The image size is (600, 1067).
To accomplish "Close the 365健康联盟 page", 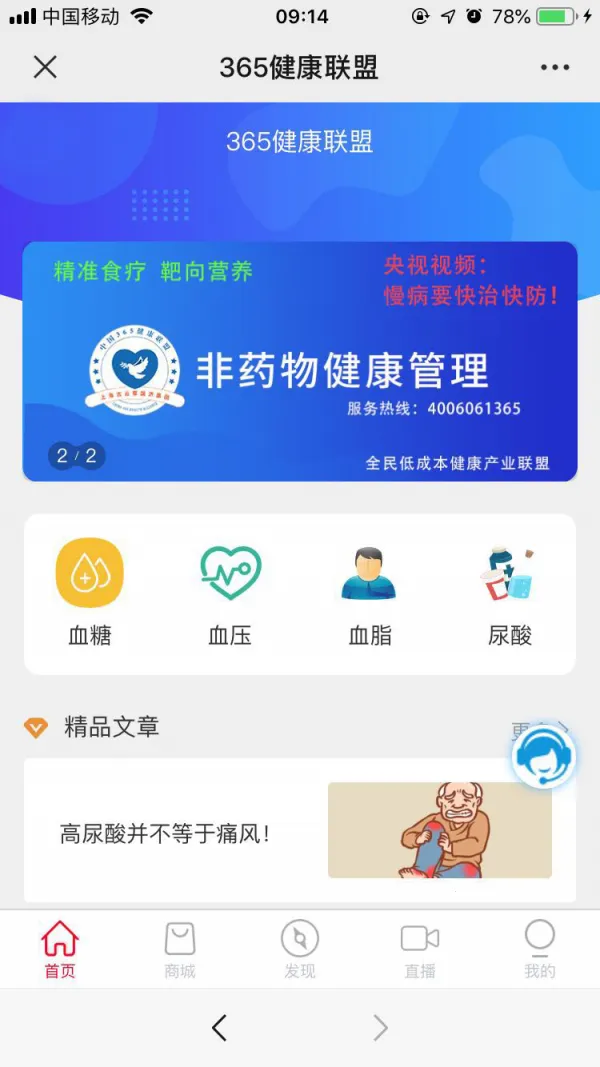I will click(x=45, y=67).
